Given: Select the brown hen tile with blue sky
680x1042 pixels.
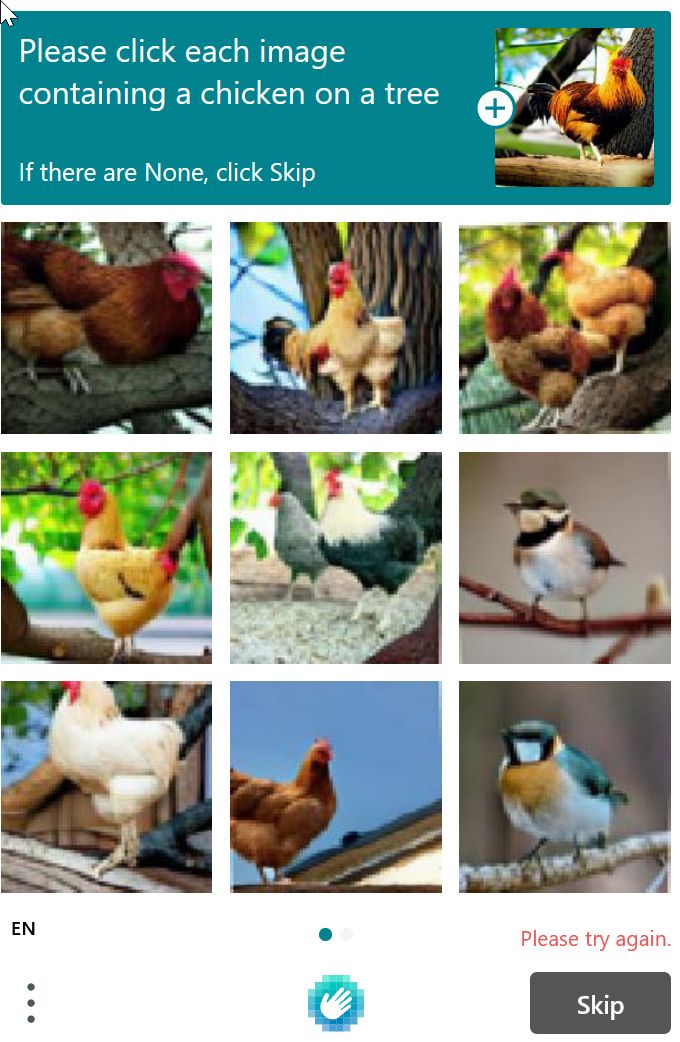Looking at the screenshot, I should (335, 786).
